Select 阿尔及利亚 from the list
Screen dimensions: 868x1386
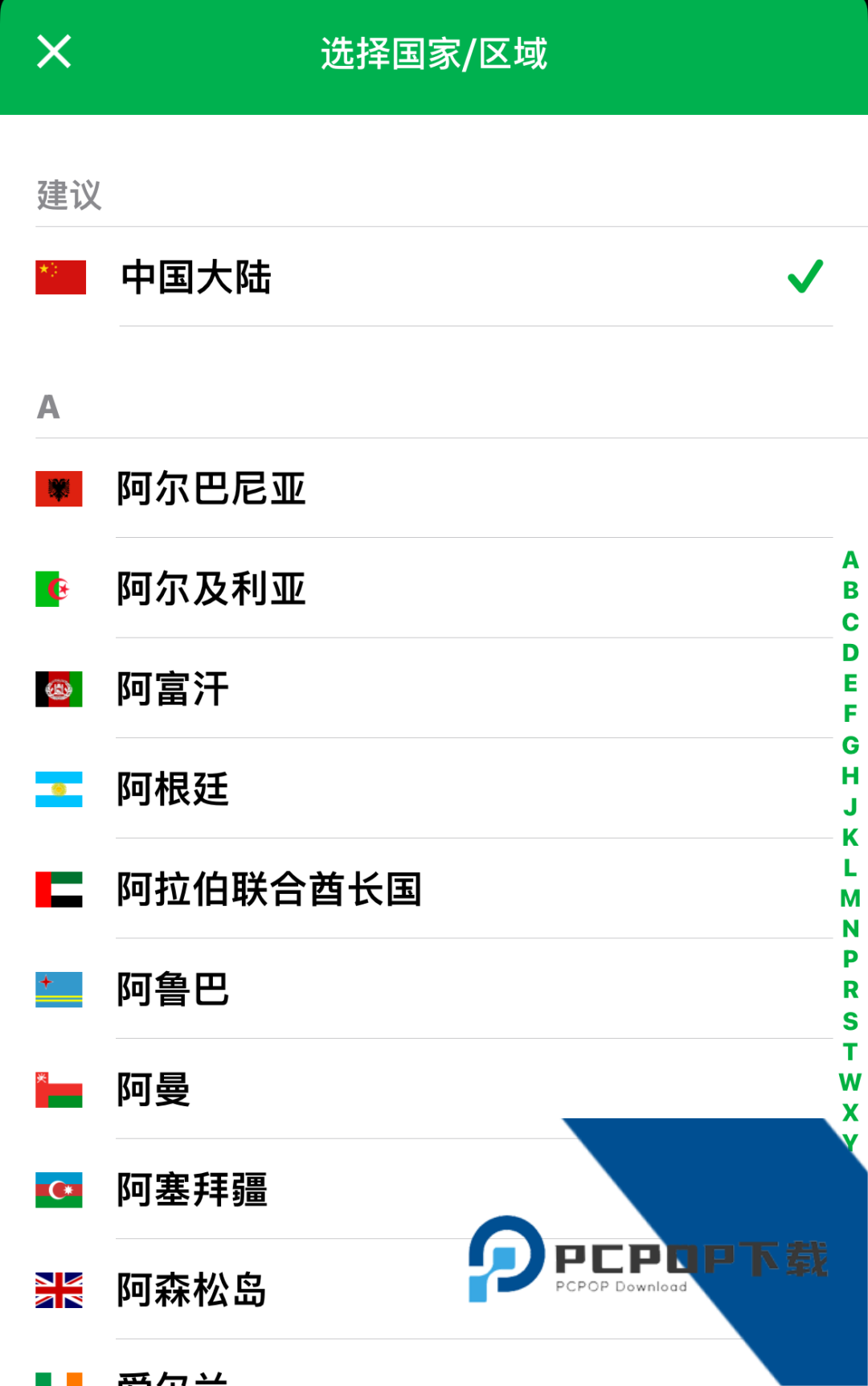[211, 588]
